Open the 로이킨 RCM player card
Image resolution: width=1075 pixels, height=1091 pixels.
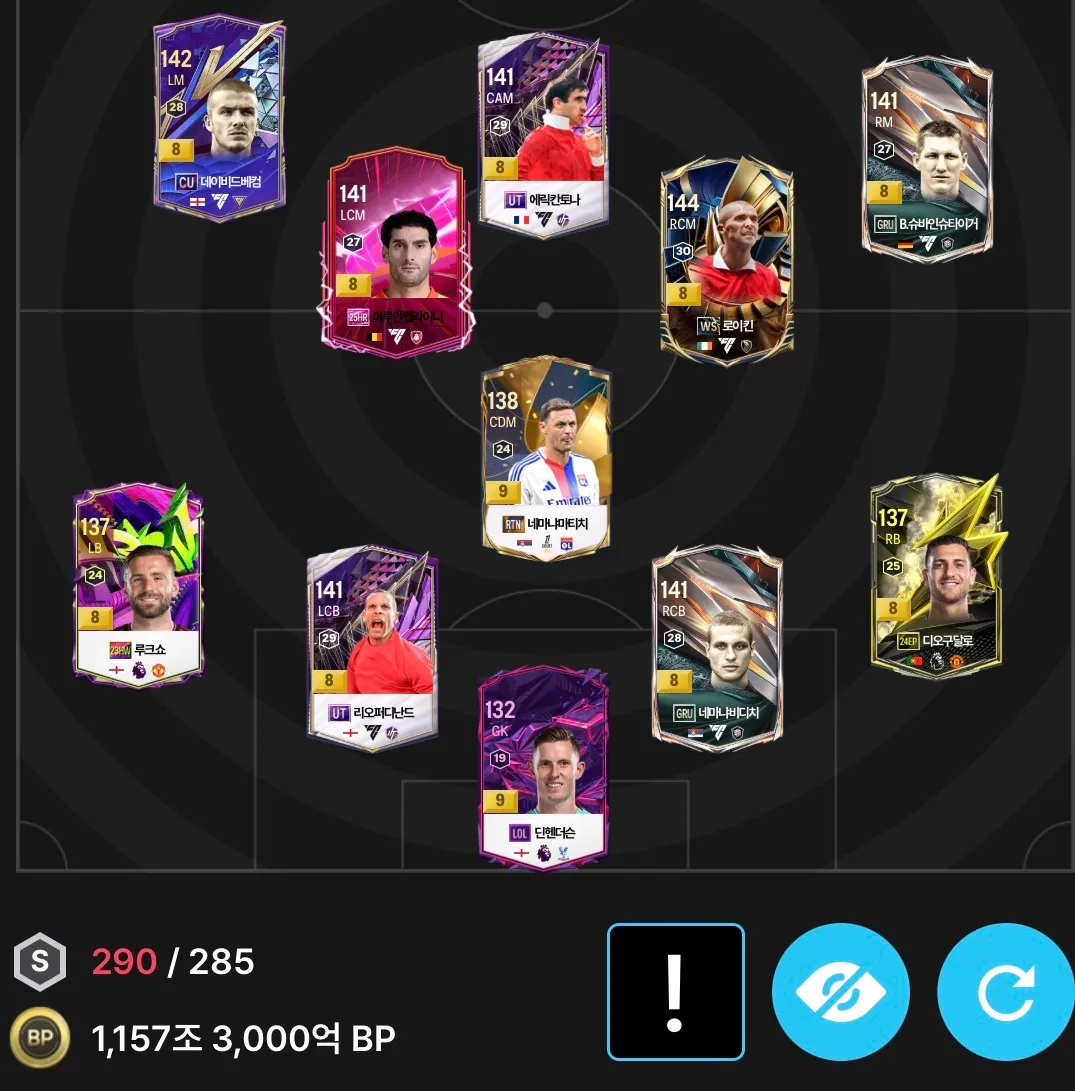[727, 262]
